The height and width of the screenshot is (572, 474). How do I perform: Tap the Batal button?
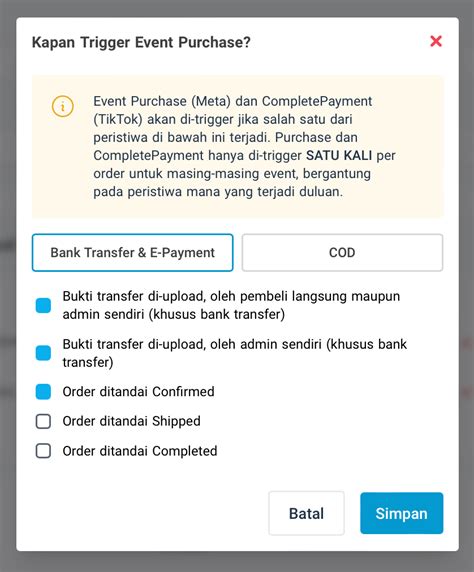pyautogui.click(x=307, y=513)
